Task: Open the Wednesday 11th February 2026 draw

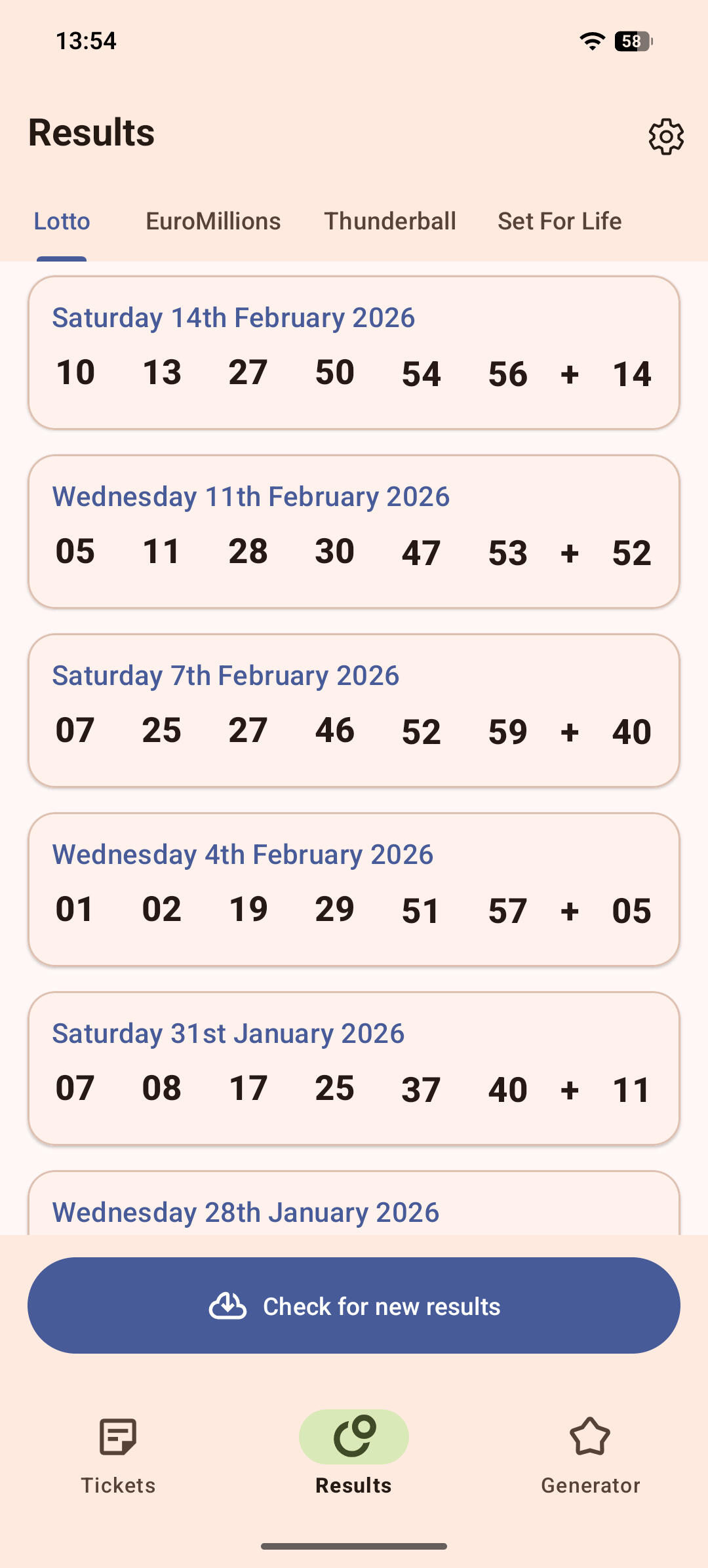Action: [354, 532]
